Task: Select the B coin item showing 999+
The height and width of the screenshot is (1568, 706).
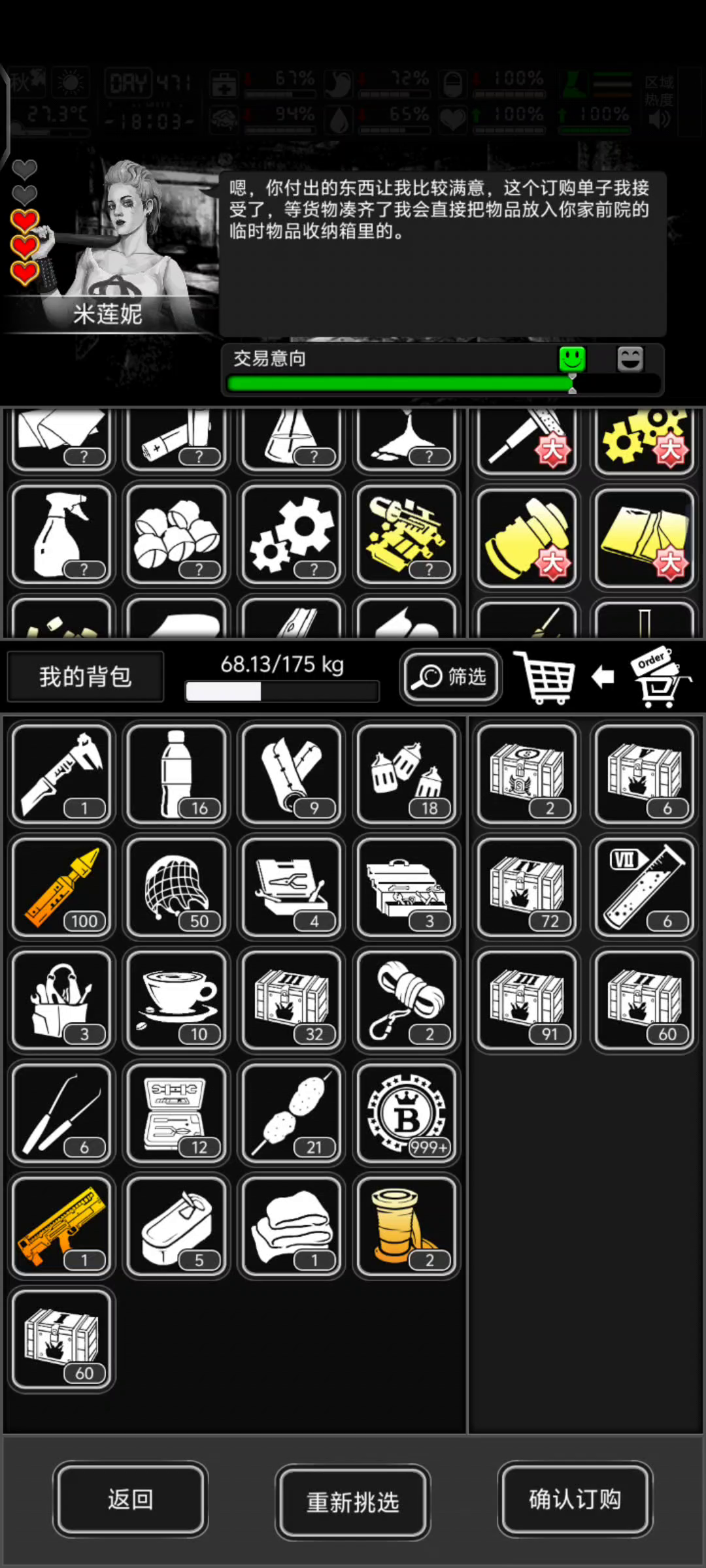Action: (x=407, y=1113)
